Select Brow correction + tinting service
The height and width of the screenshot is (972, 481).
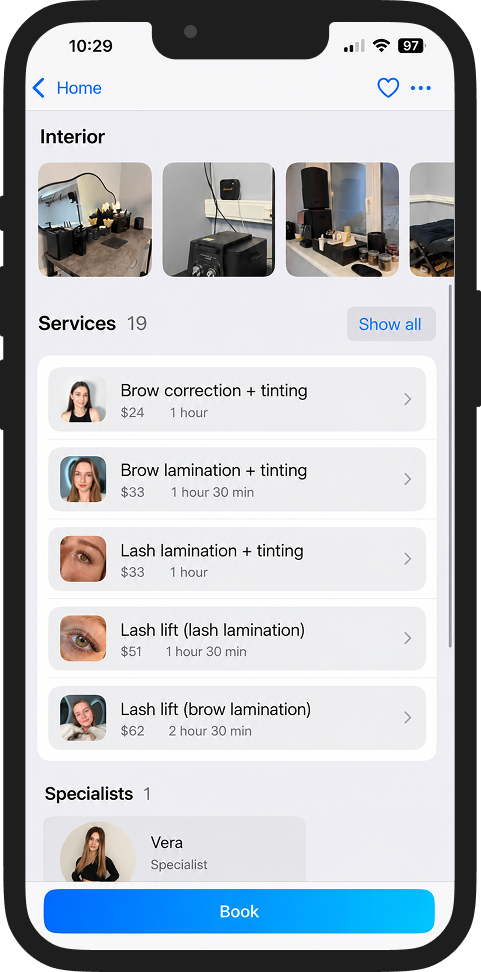point(237,400)
